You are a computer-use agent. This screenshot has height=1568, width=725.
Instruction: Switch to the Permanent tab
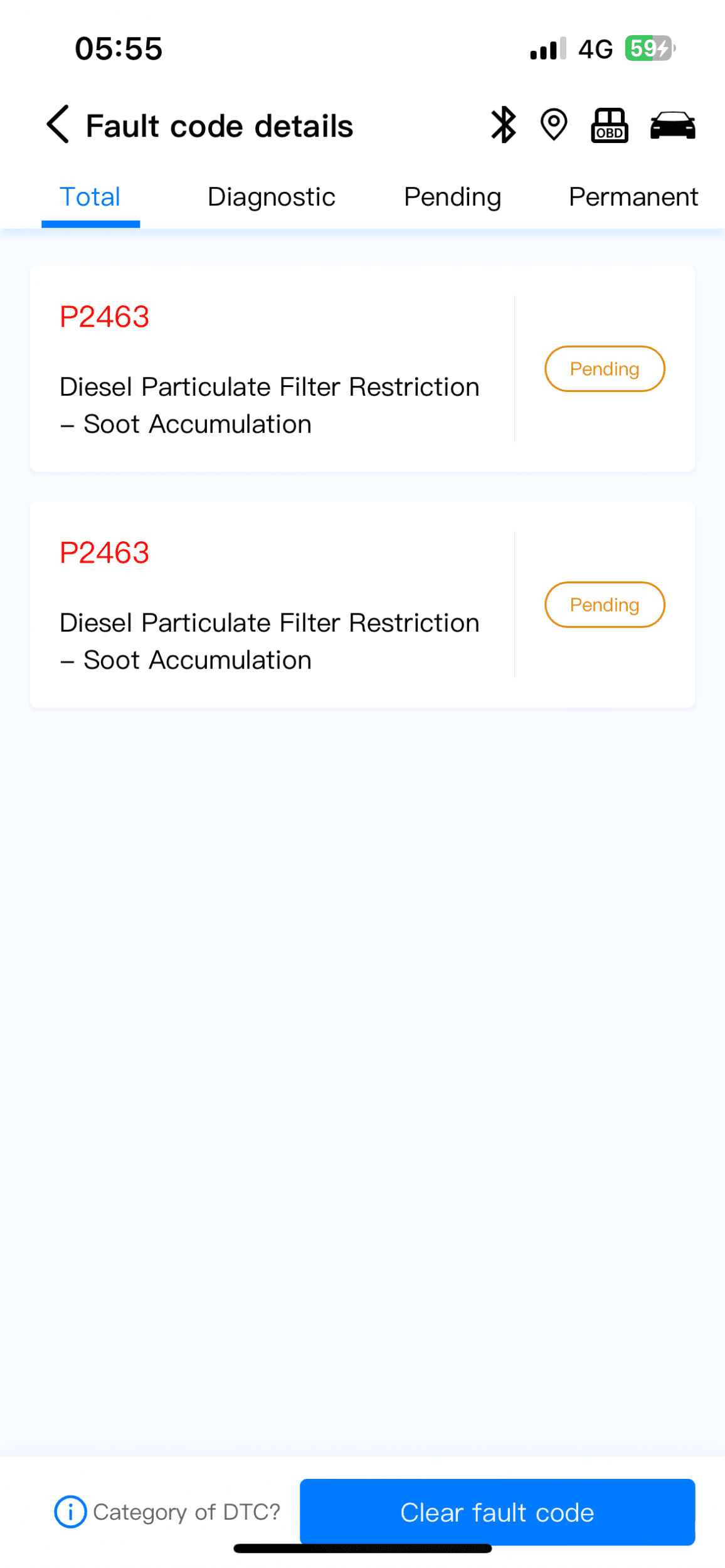632,197
